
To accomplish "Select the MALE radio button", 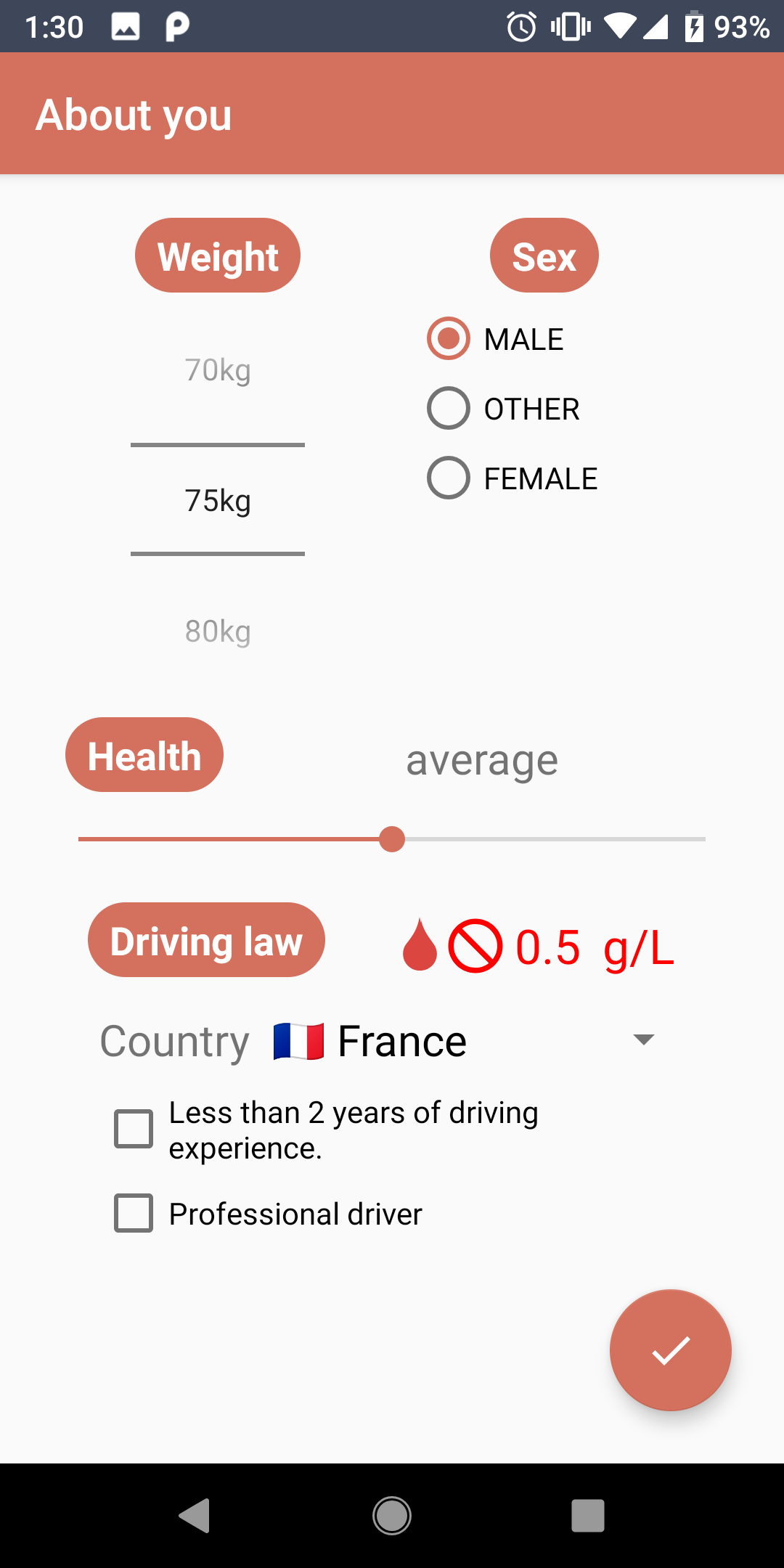I will pyautogui.click(x=449, y=339).
